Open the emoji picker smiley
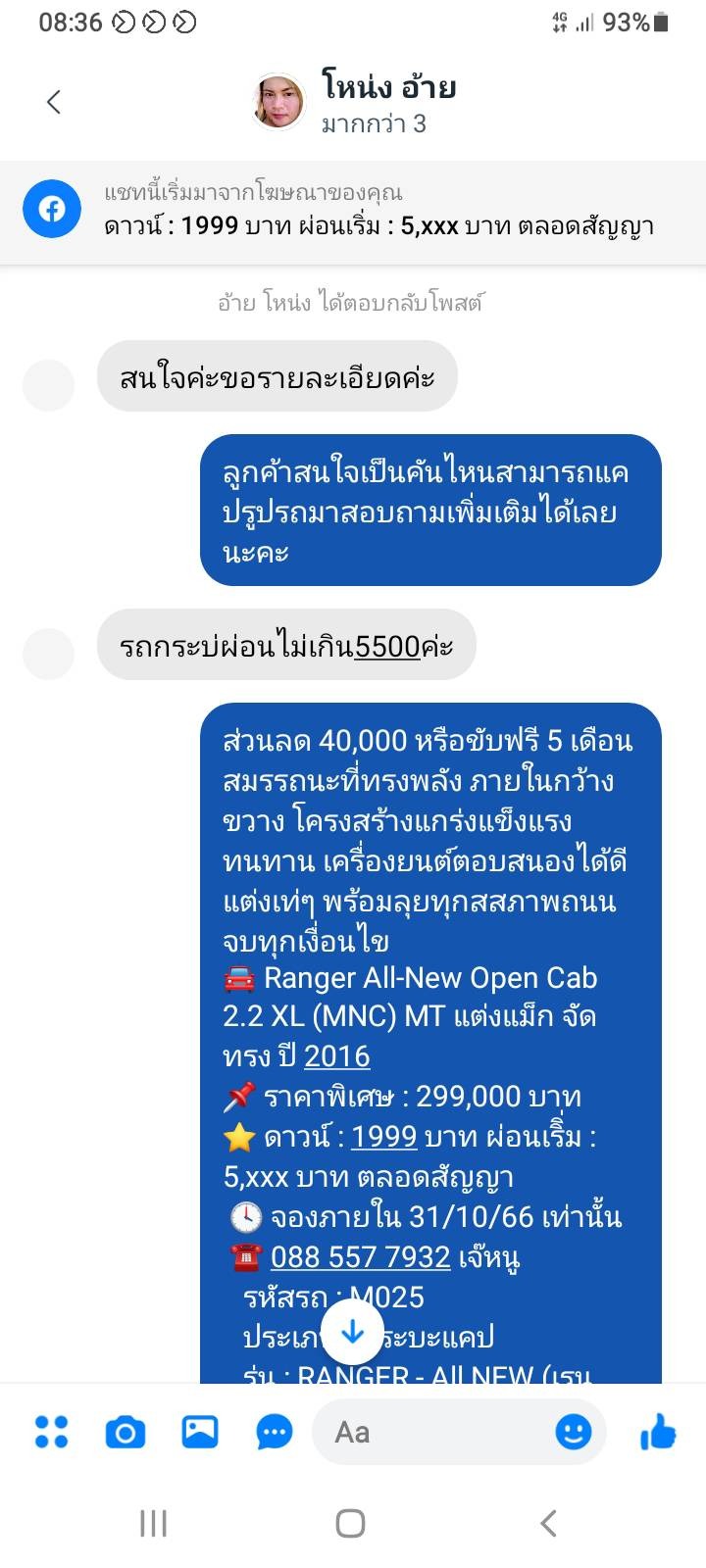Viewport: 706px width, 1568px height. [574, 1432]
